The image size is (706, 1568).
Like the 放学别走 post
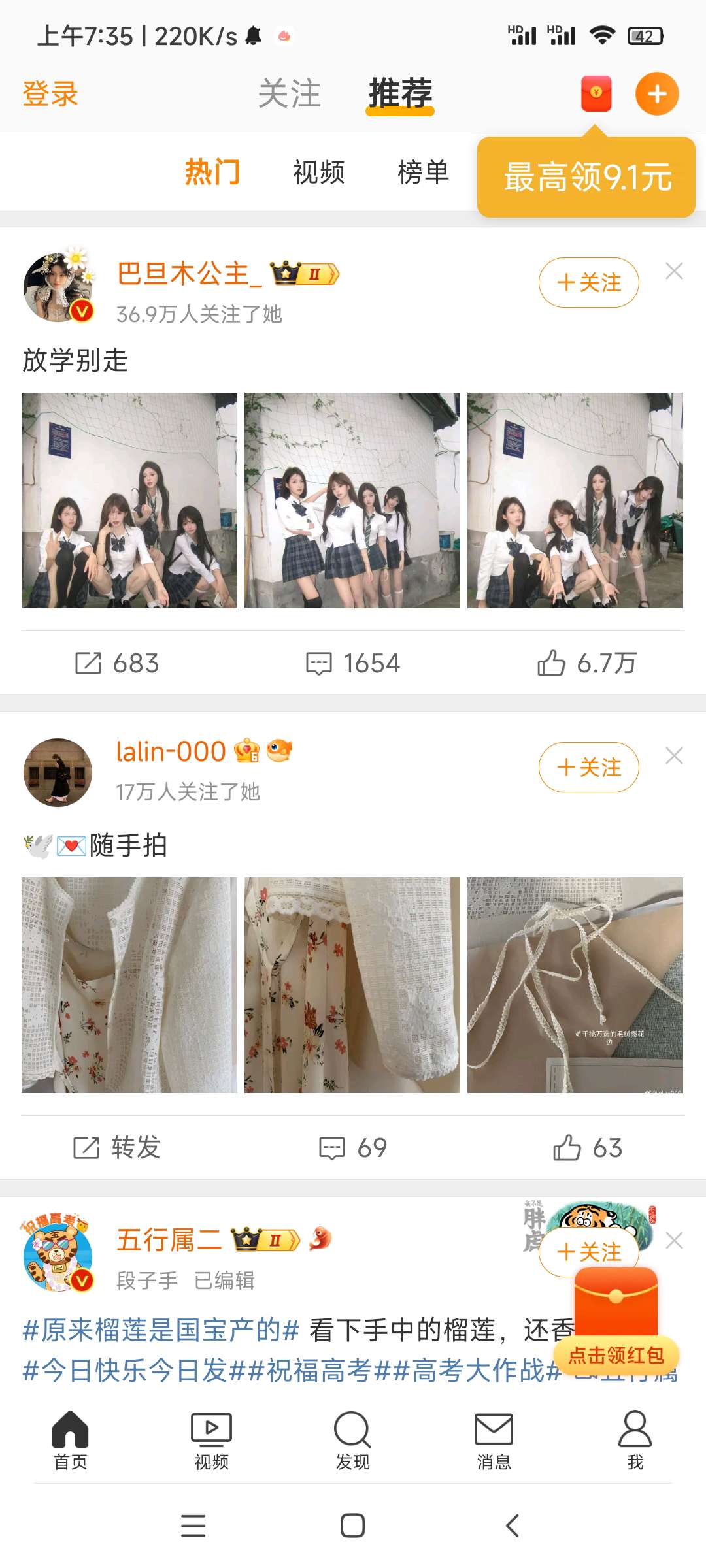tap(586, 663)
